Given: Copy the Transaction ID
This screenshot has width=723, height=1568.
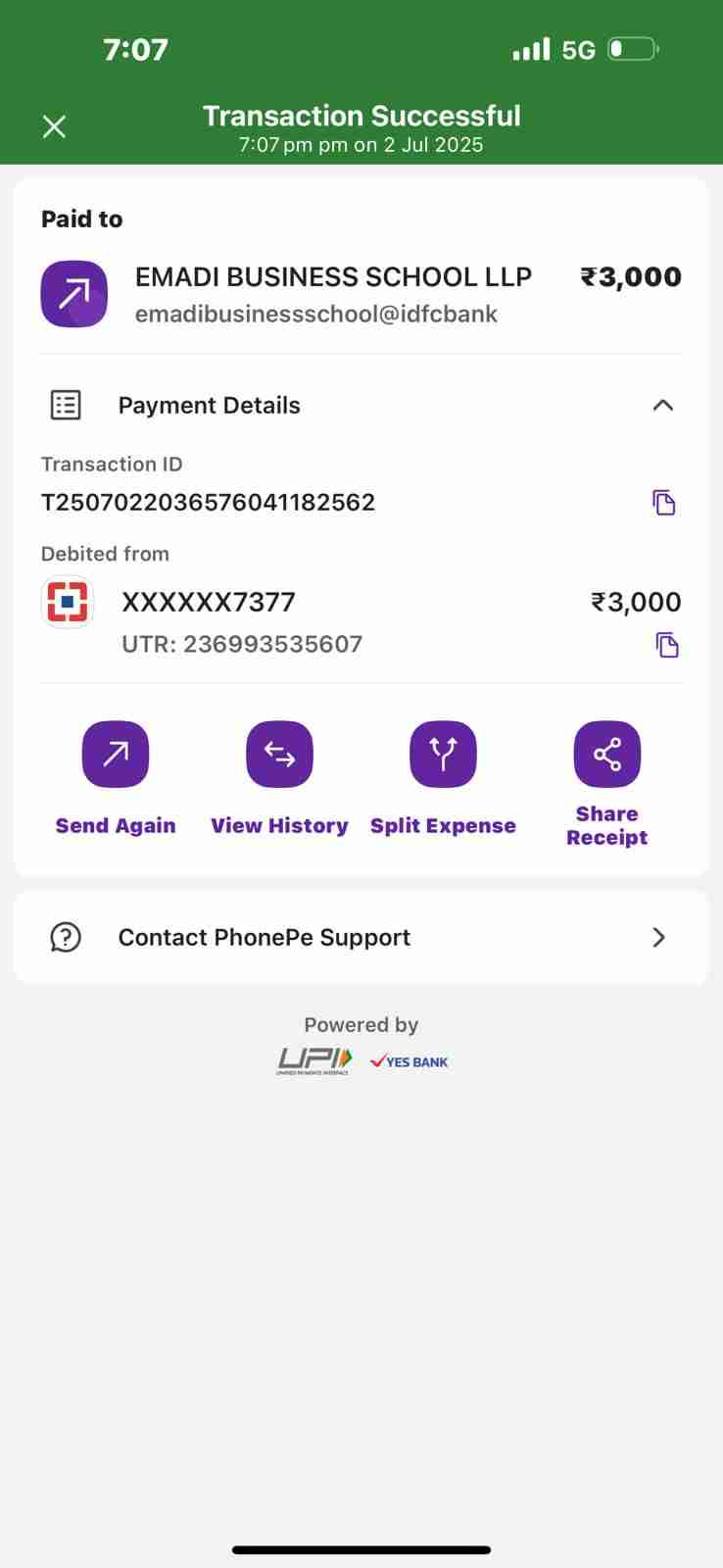Looking at the screenshot, I should [664, 503].
